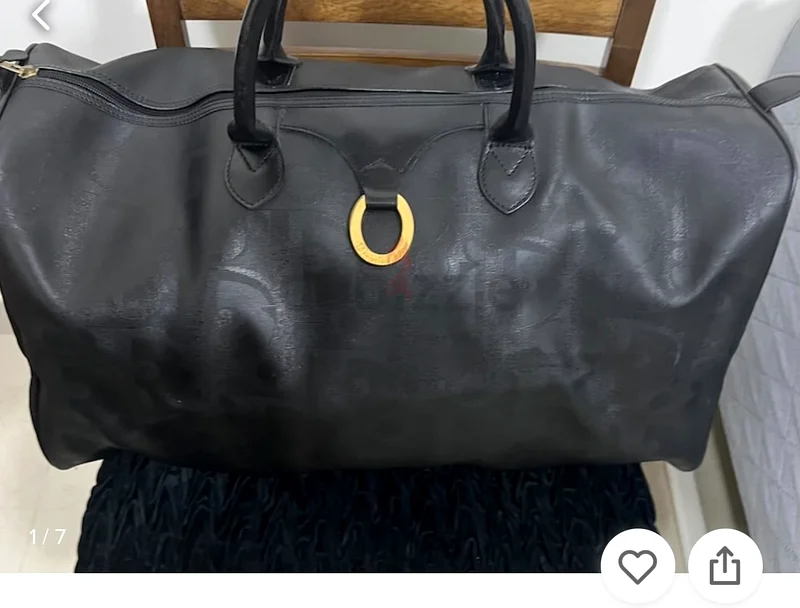Go back using the top-left arrow
800x608 pixels.
[x=41, y=15]
